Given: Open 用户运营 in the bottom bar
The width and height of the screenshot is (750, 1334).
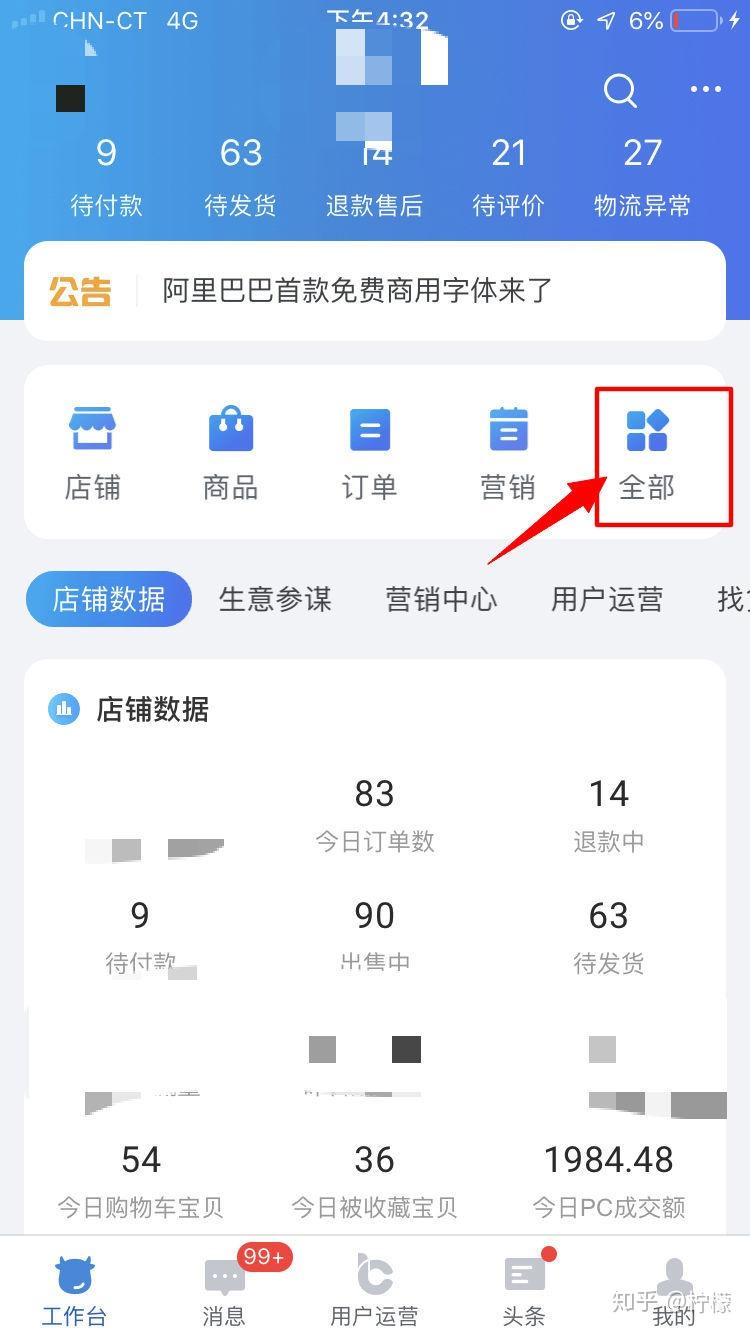Looking at the screenshot, I should [x=374, y=1288].
